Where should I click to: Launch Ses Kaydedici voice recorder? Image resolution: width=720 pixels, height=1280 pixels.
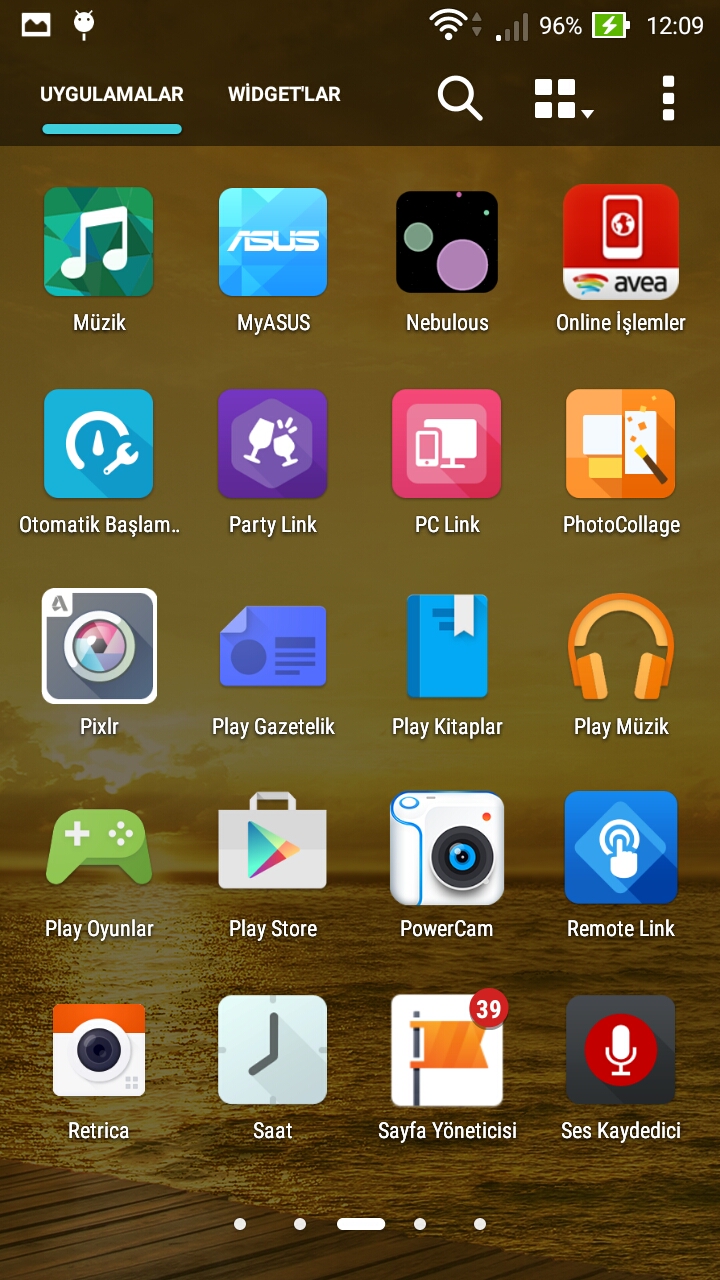point(621,1051)
